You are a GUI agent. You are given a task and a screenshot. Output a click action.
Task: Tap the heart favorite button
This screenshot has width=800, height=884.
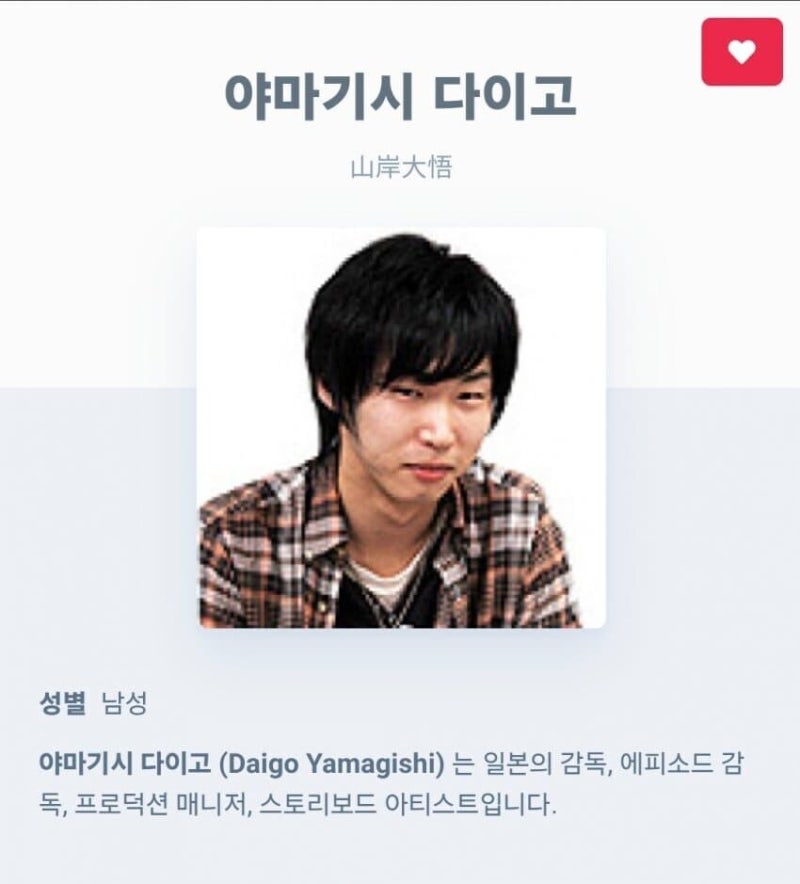tap(741, 52)
